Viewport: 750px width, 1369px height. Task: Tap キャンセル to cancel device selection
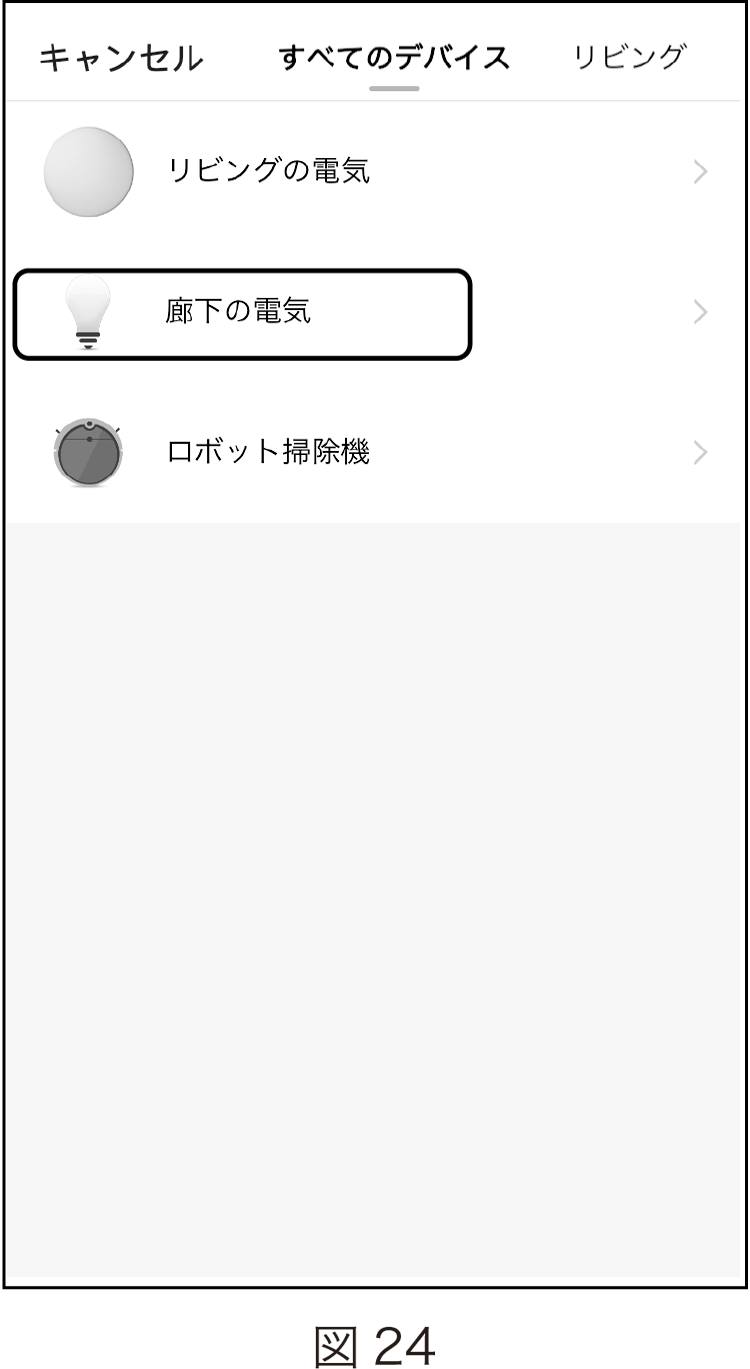point(121,58)
